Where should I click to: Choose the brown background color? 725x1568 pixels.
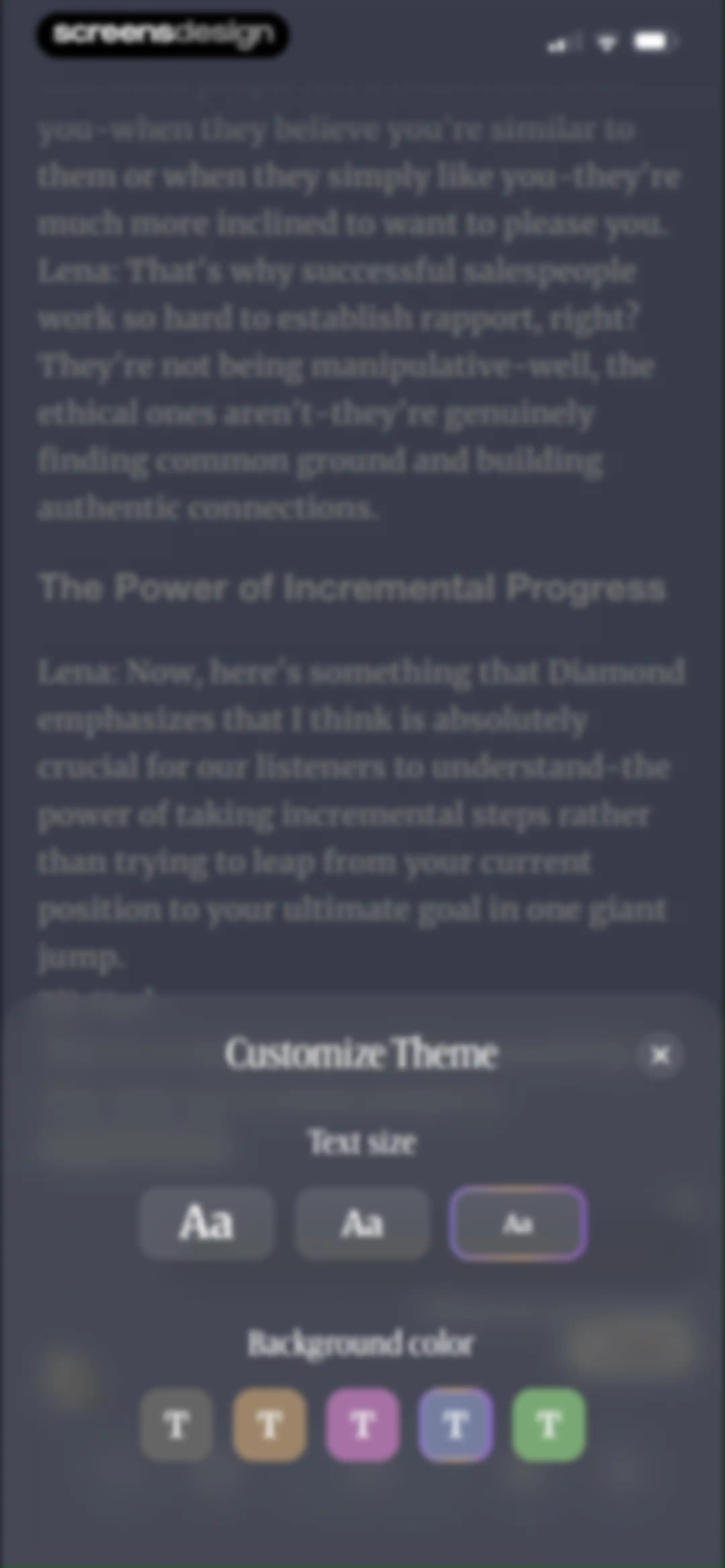click(270, 1425)
